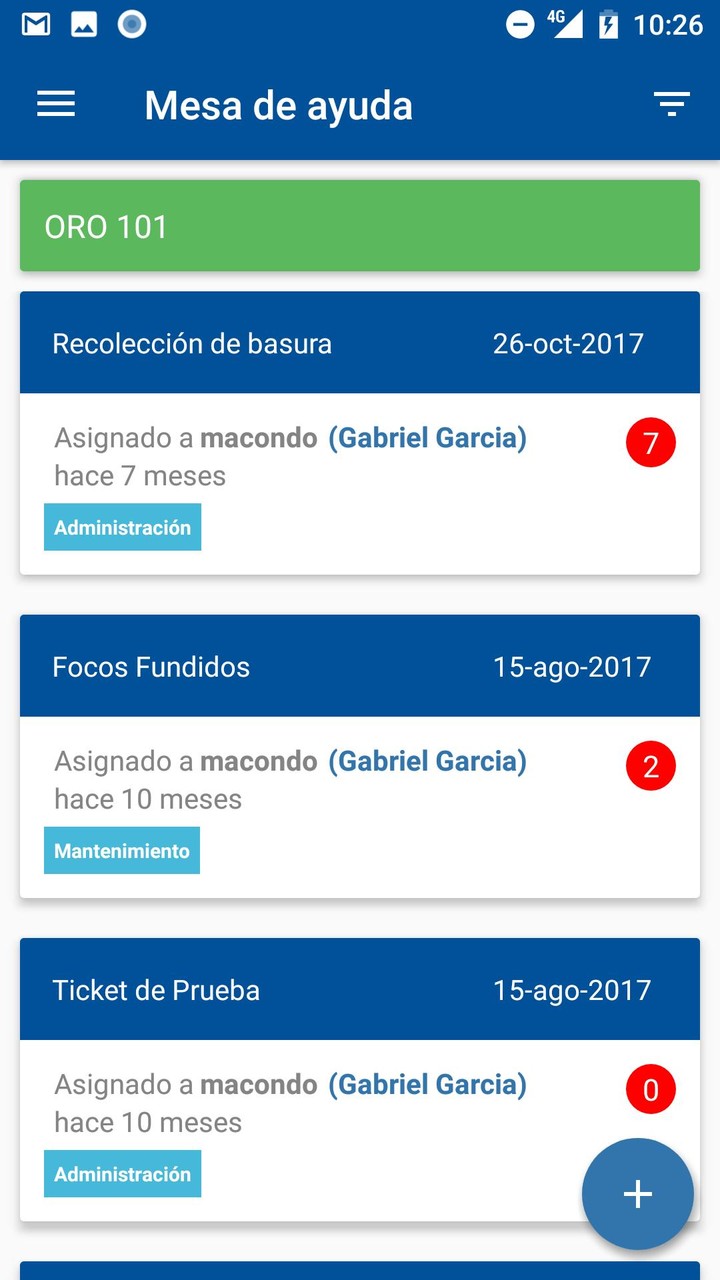
Task: Tap the Gmail notification icon
Action: (x=34, y=24)
